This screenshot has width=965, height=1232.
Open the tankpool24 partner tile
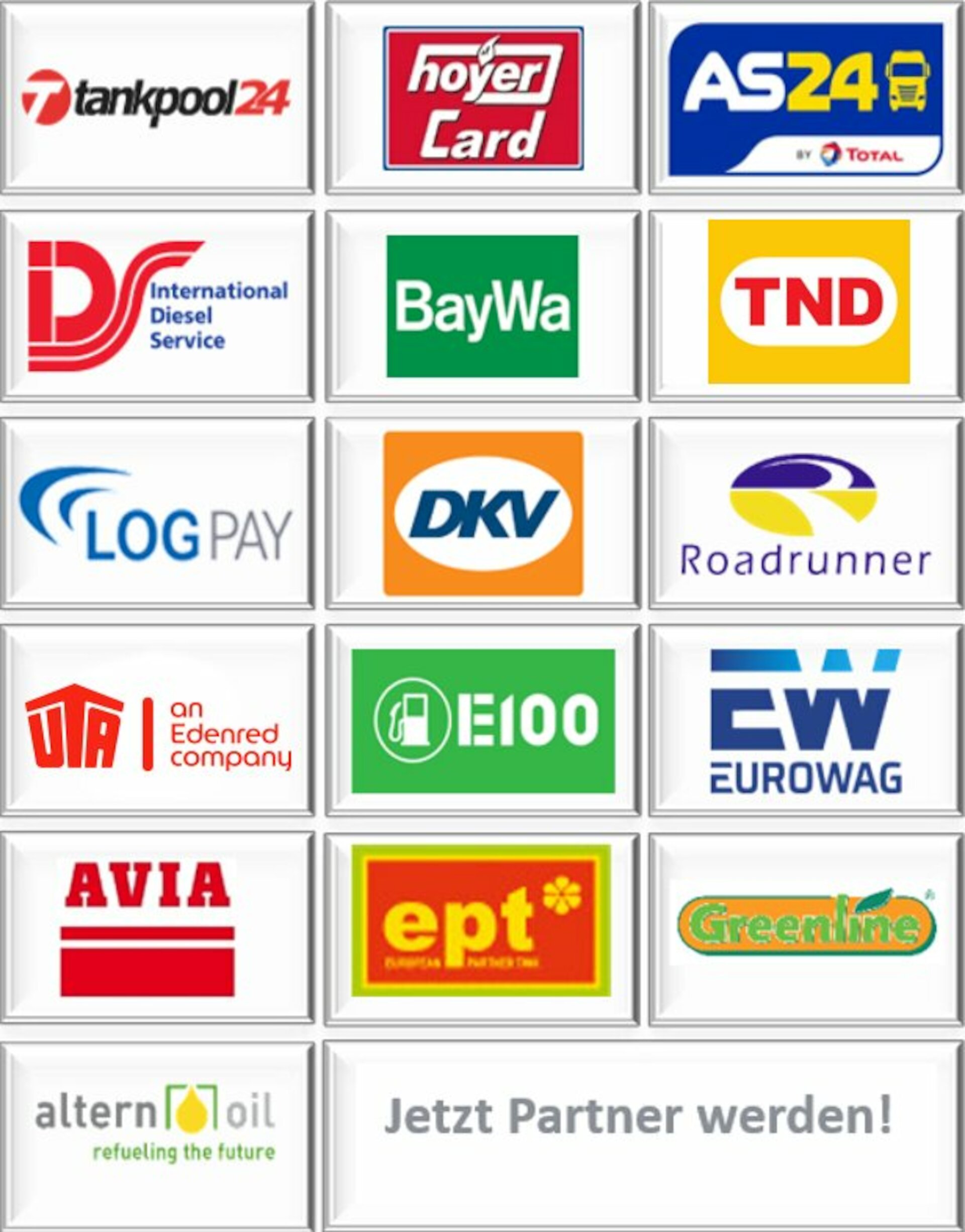[x=157, y=99]
